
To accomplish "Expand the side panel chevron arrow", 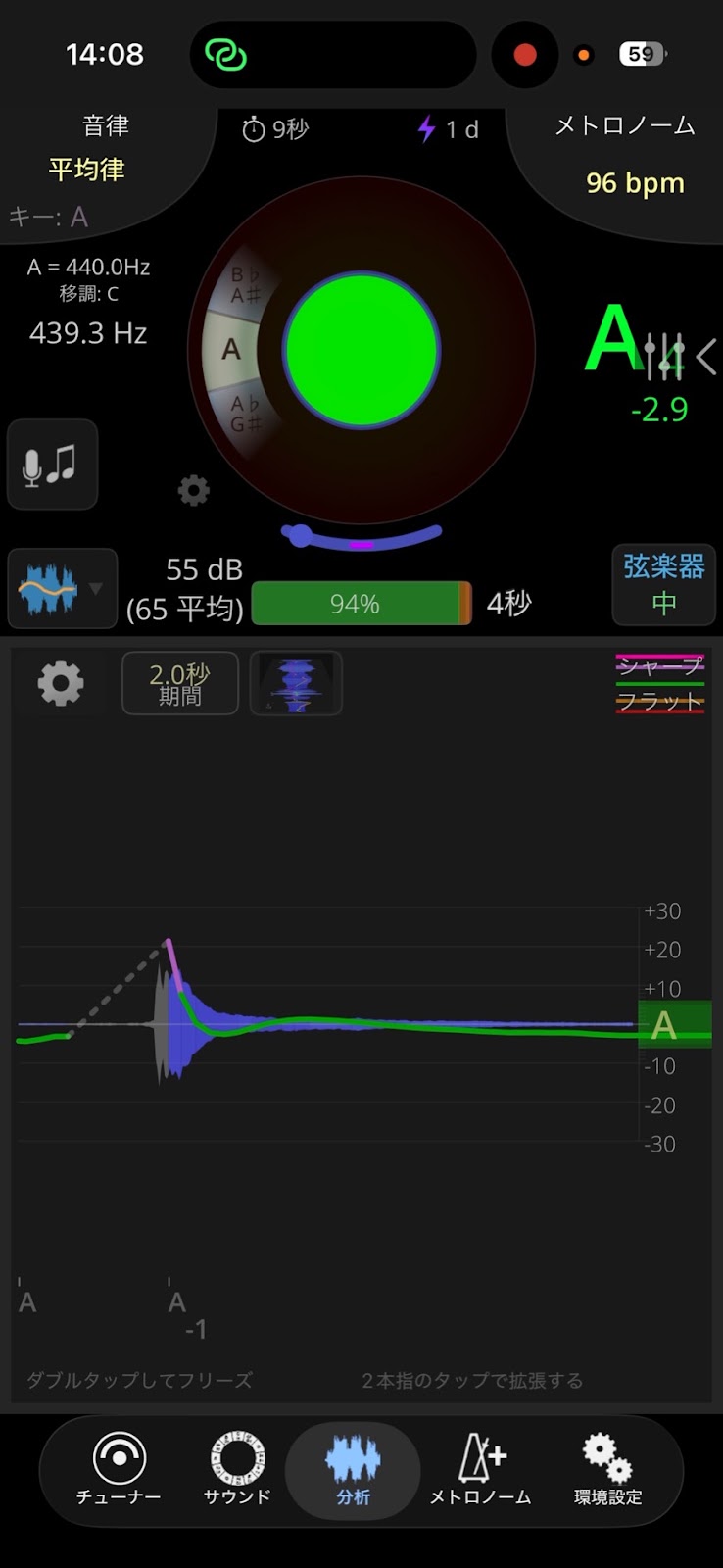I will 706,356.
